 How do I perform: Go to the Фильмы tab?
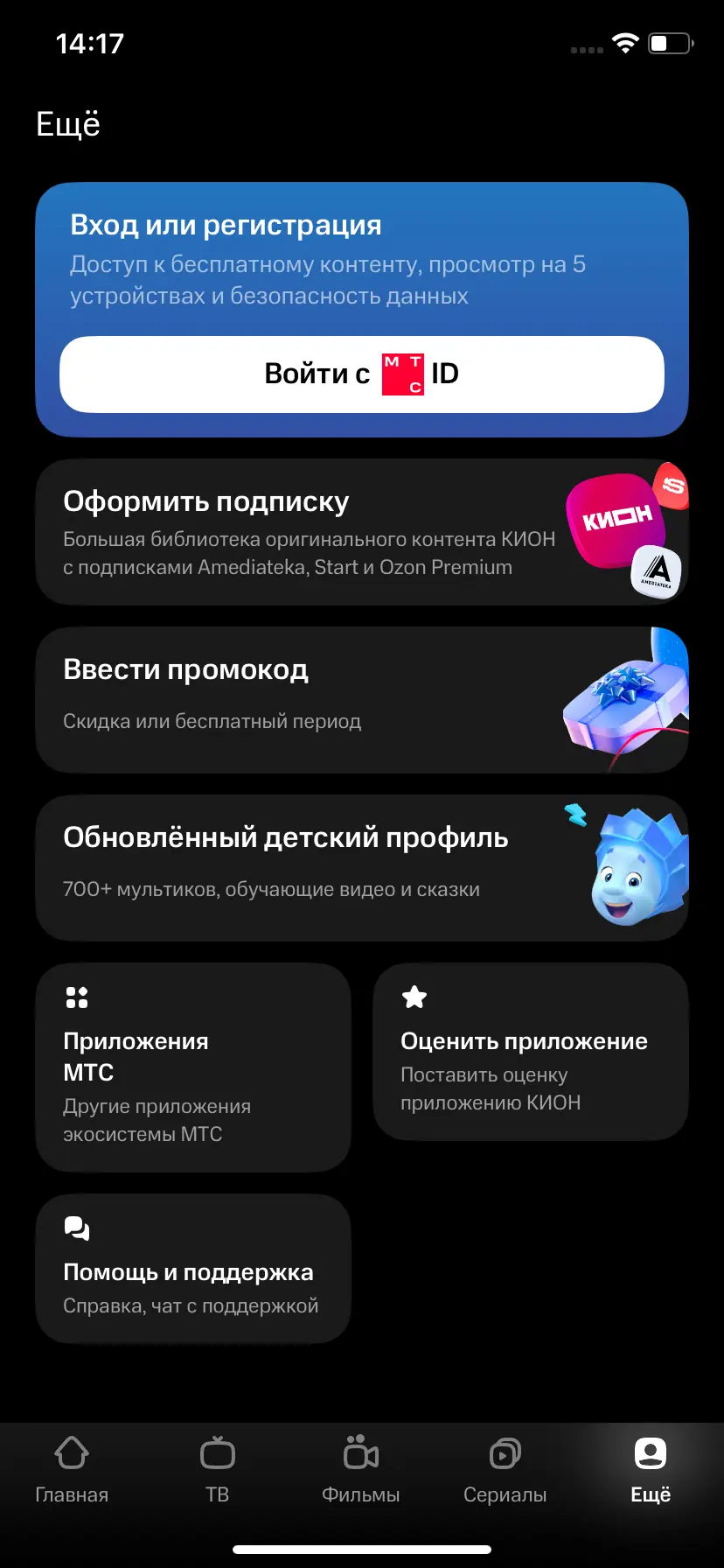pyautogui.click(x=361, y=1470)
